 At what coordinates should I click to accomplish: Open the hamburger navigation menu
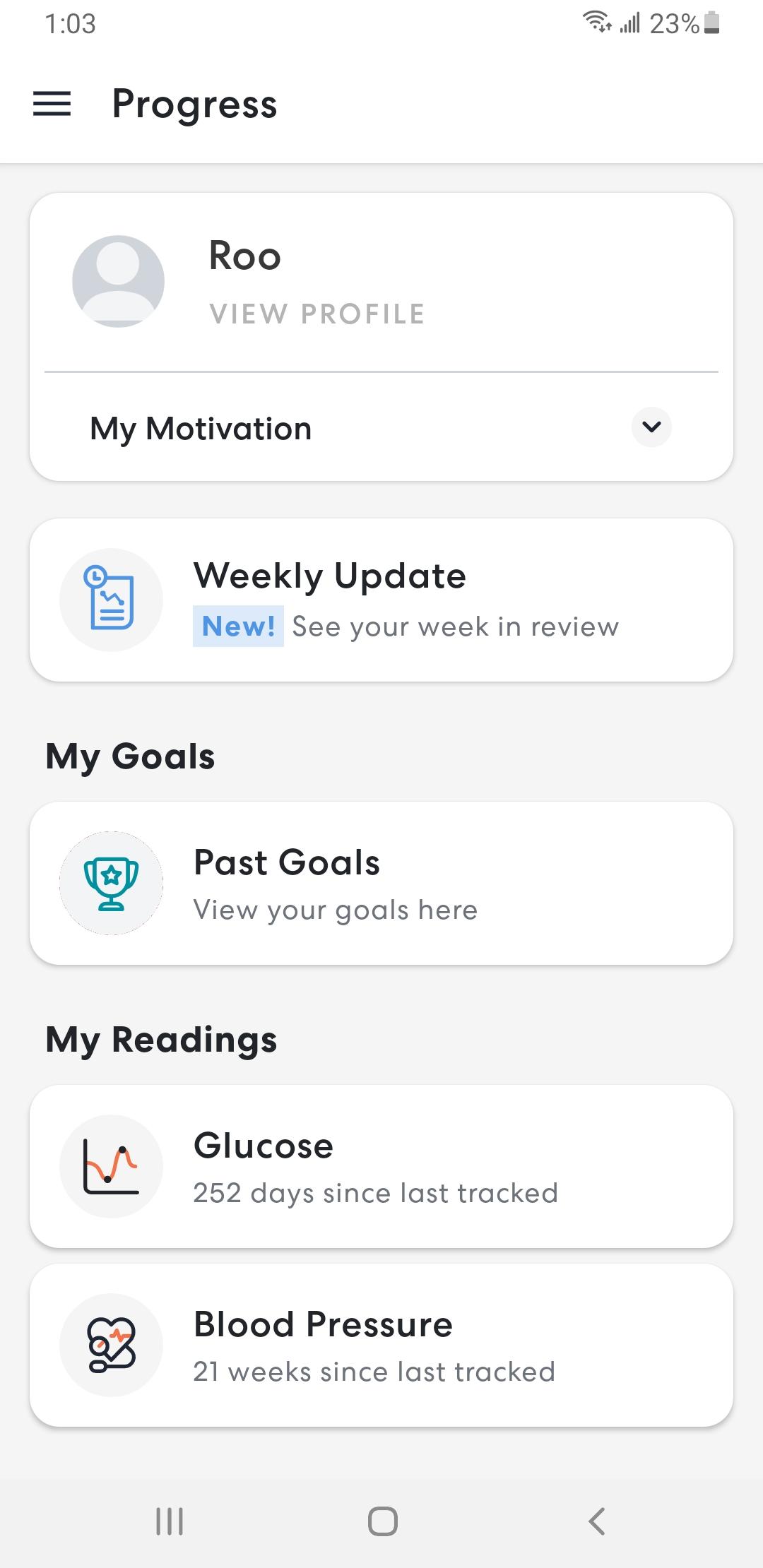(52, 104)
